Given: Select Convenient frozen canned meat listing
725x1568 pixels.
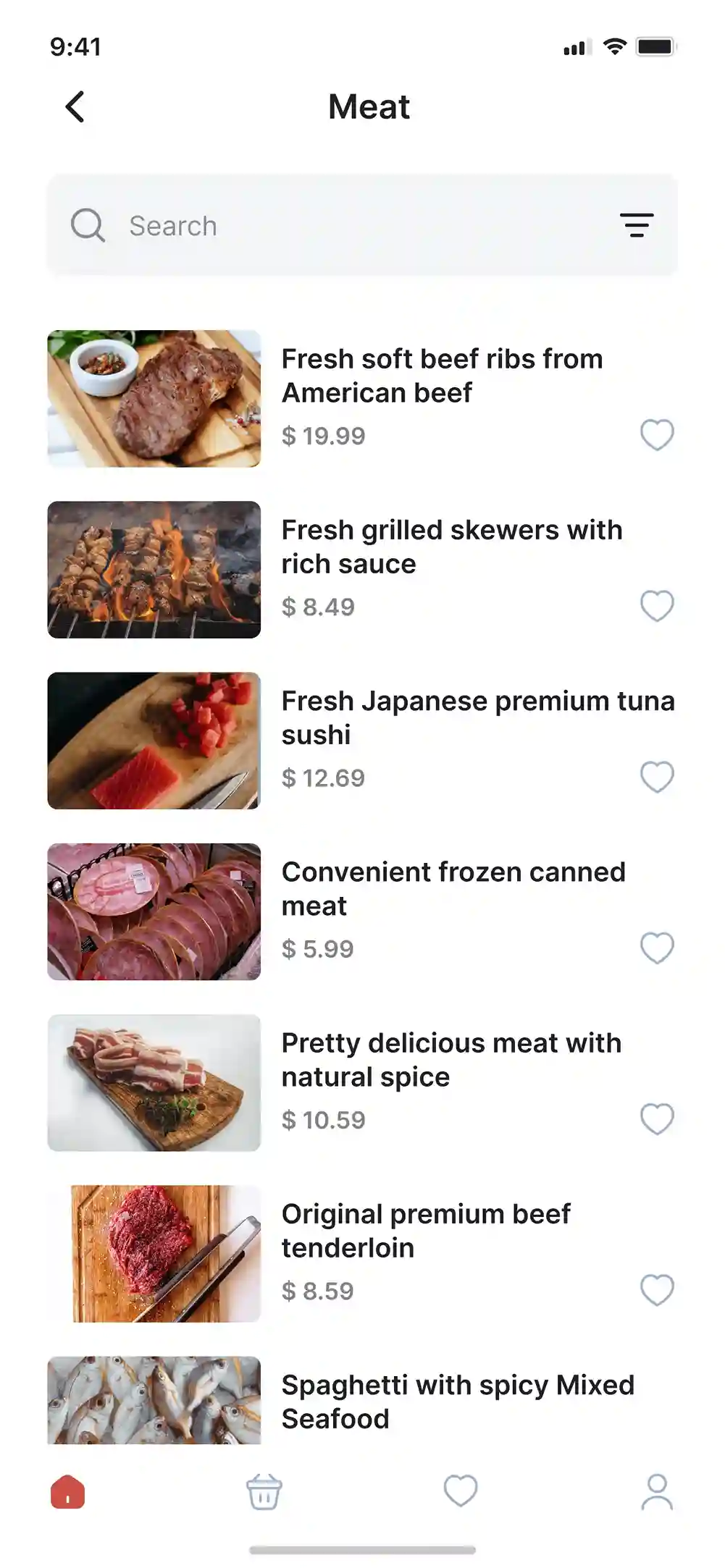Looking at the screenshot, I should point(453,889).
